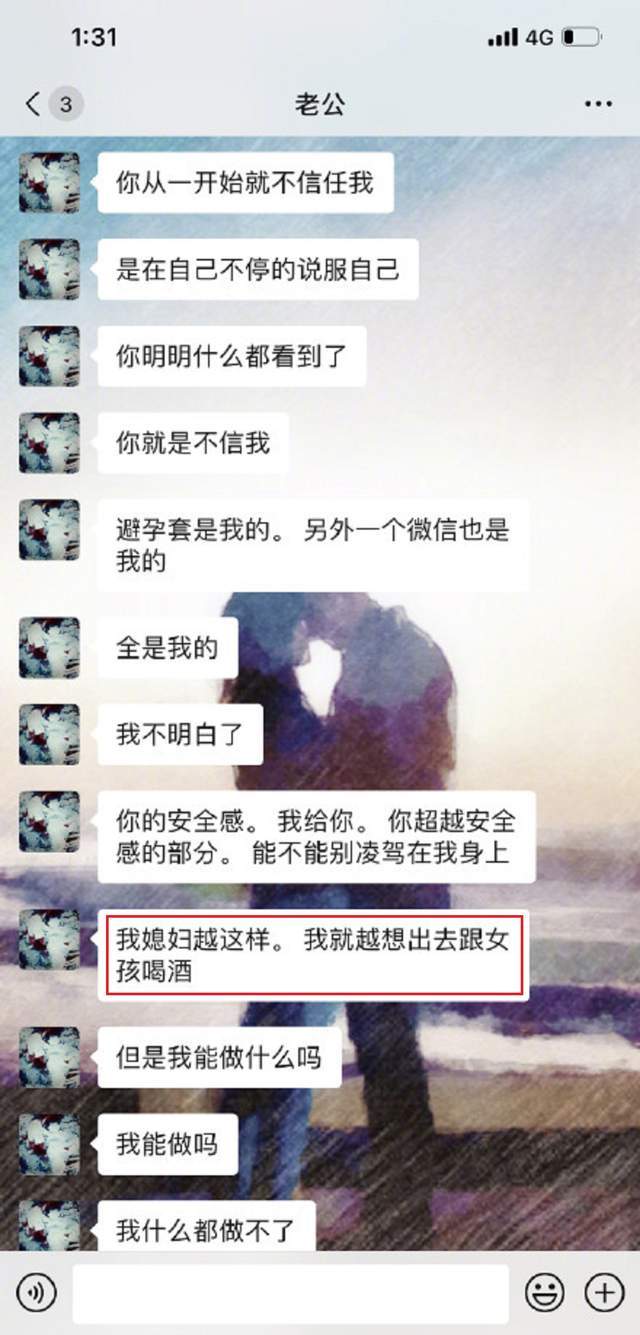Switch to voice message input

pos(37,1293)
